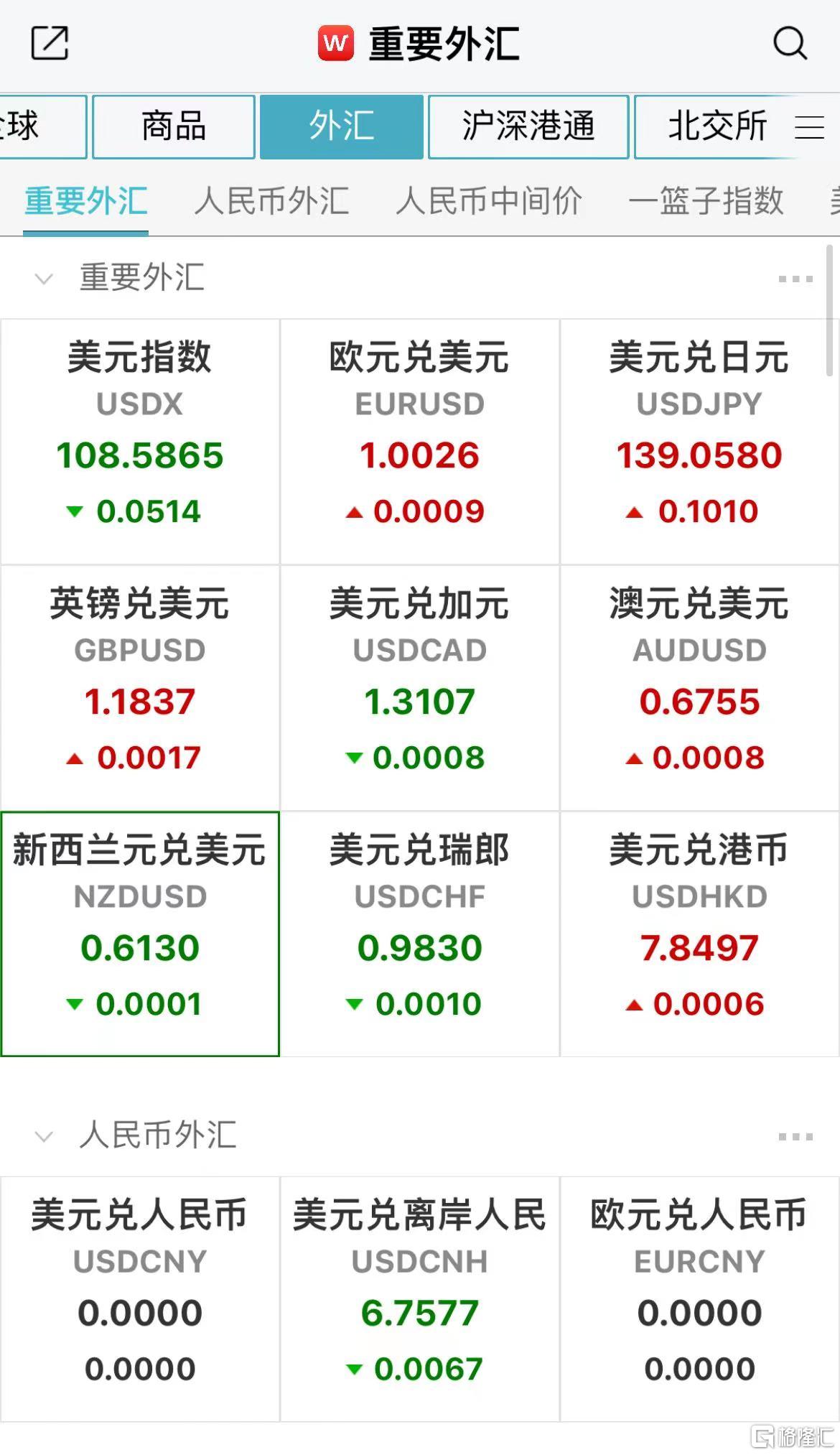This screenshot has width=840, height=1455.
Task: Tap the share icon in the header
Action: [x=50, y=43]
